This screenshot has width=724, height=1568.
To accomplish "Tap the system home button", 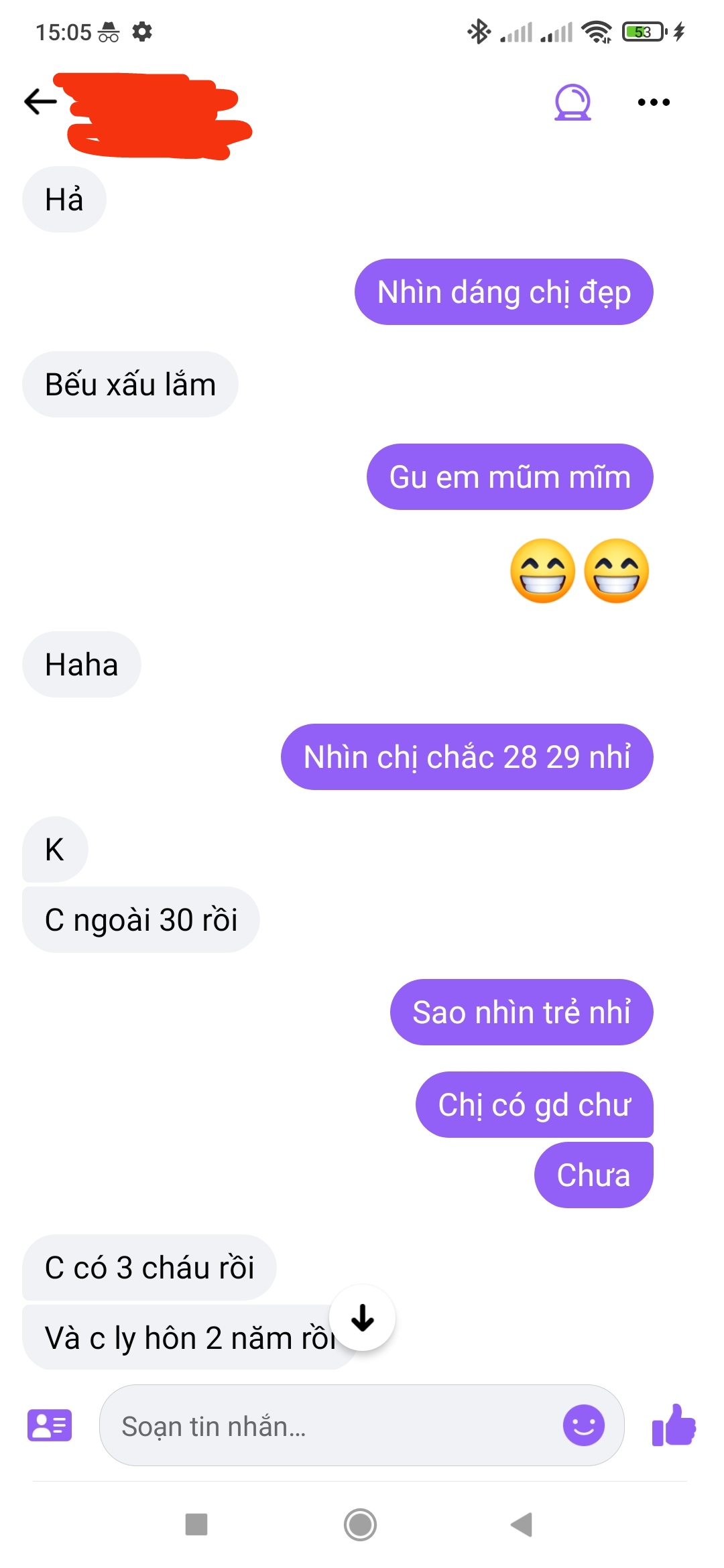I will (360, 1524).
